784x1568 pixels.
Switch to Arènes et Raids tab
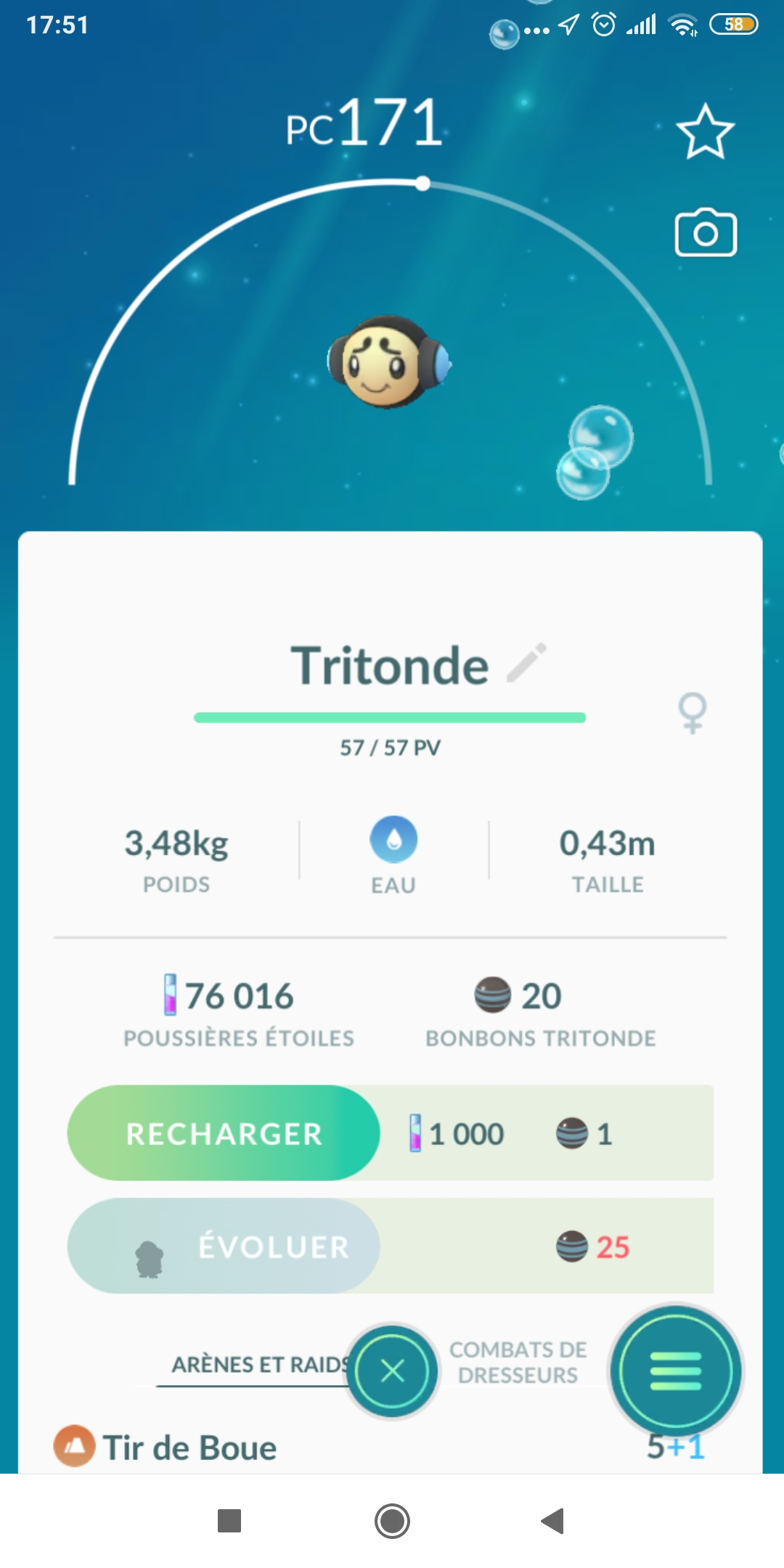click(x=258, y=1365)
